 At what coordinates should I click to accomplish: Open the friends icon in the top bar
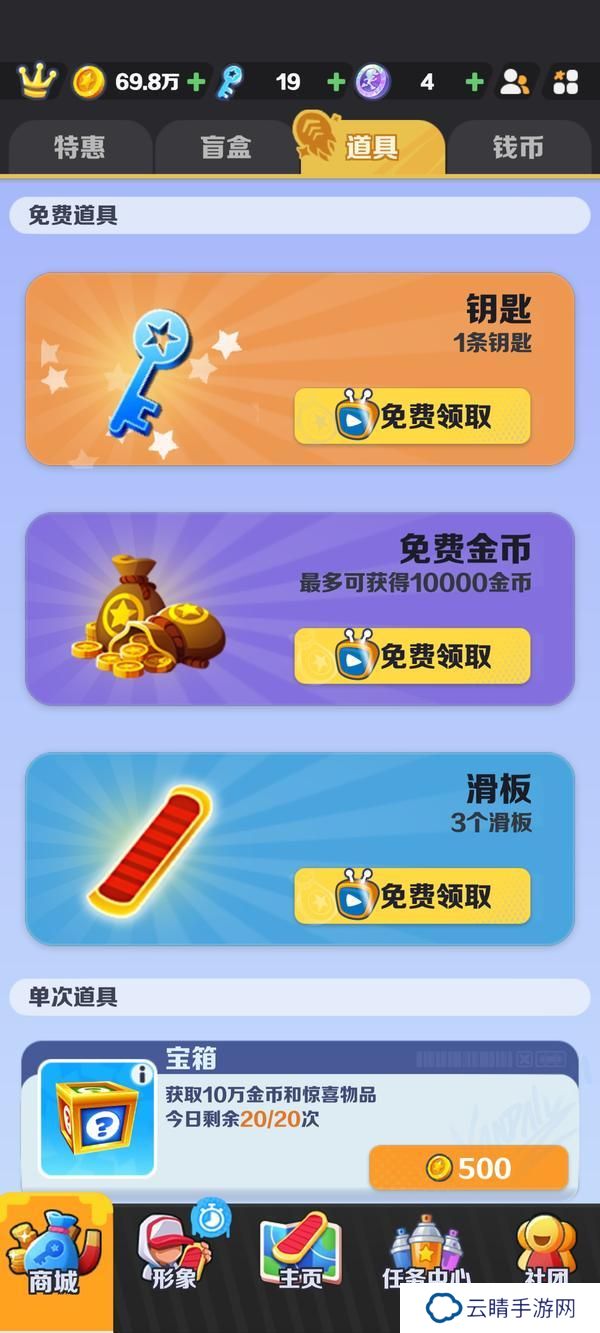(515, 82)
